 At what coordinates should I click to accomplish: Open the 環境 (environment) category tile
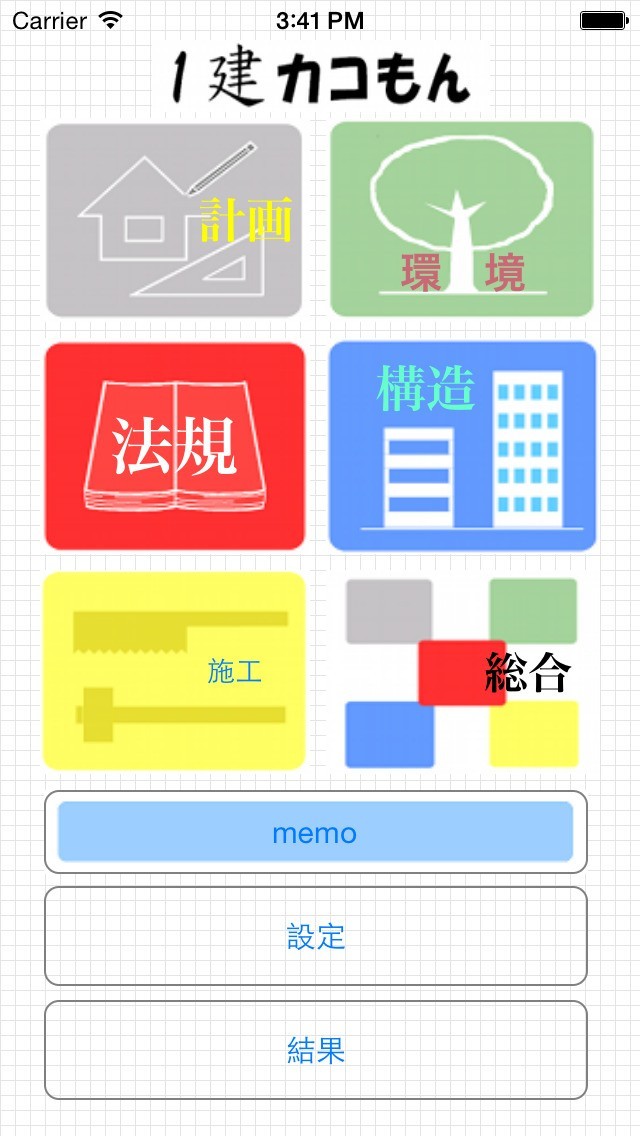tap(462, 220)
